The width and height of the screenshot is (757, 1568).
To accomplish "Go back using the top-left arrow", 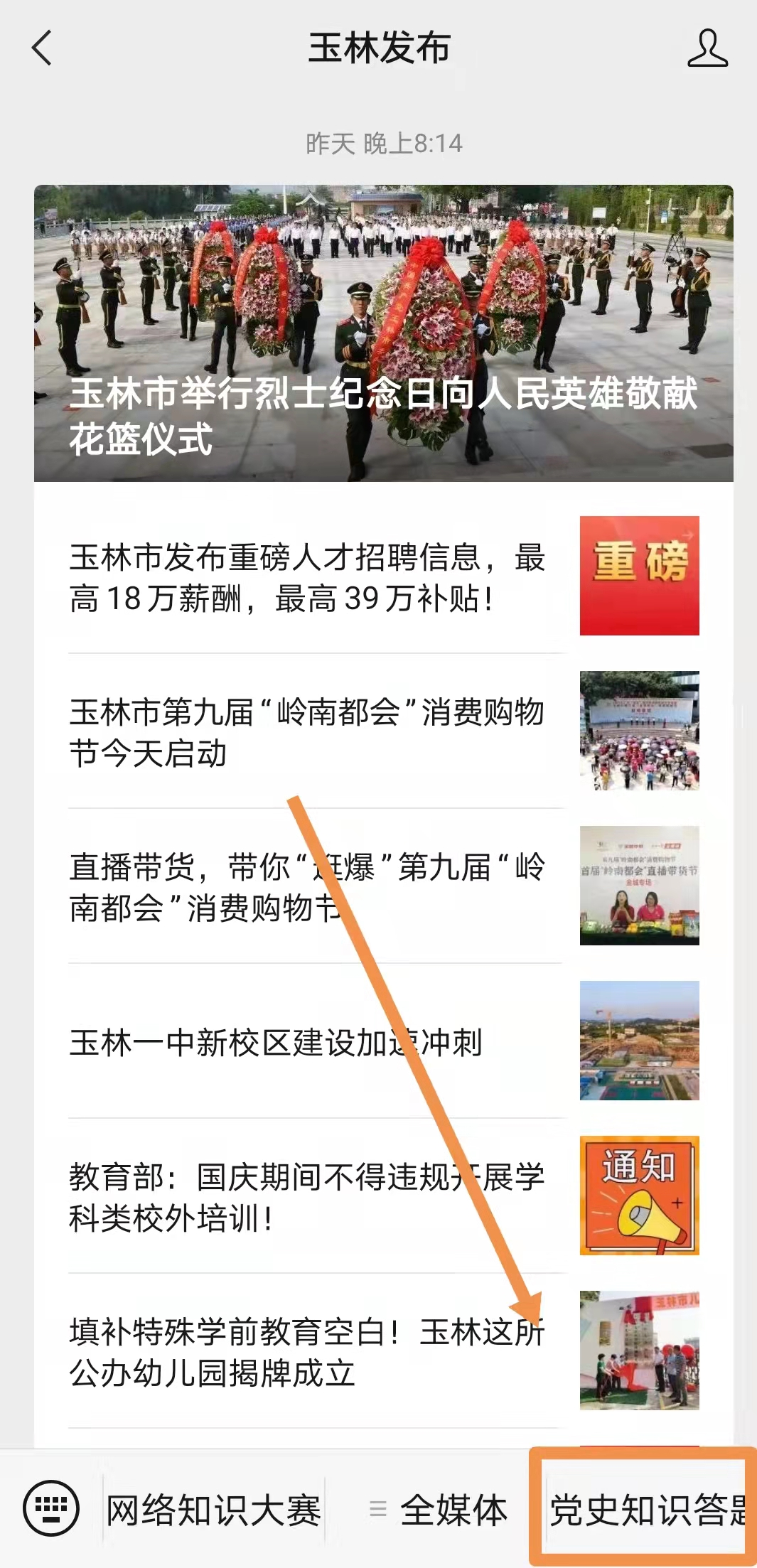I will [x=43, y=48].
